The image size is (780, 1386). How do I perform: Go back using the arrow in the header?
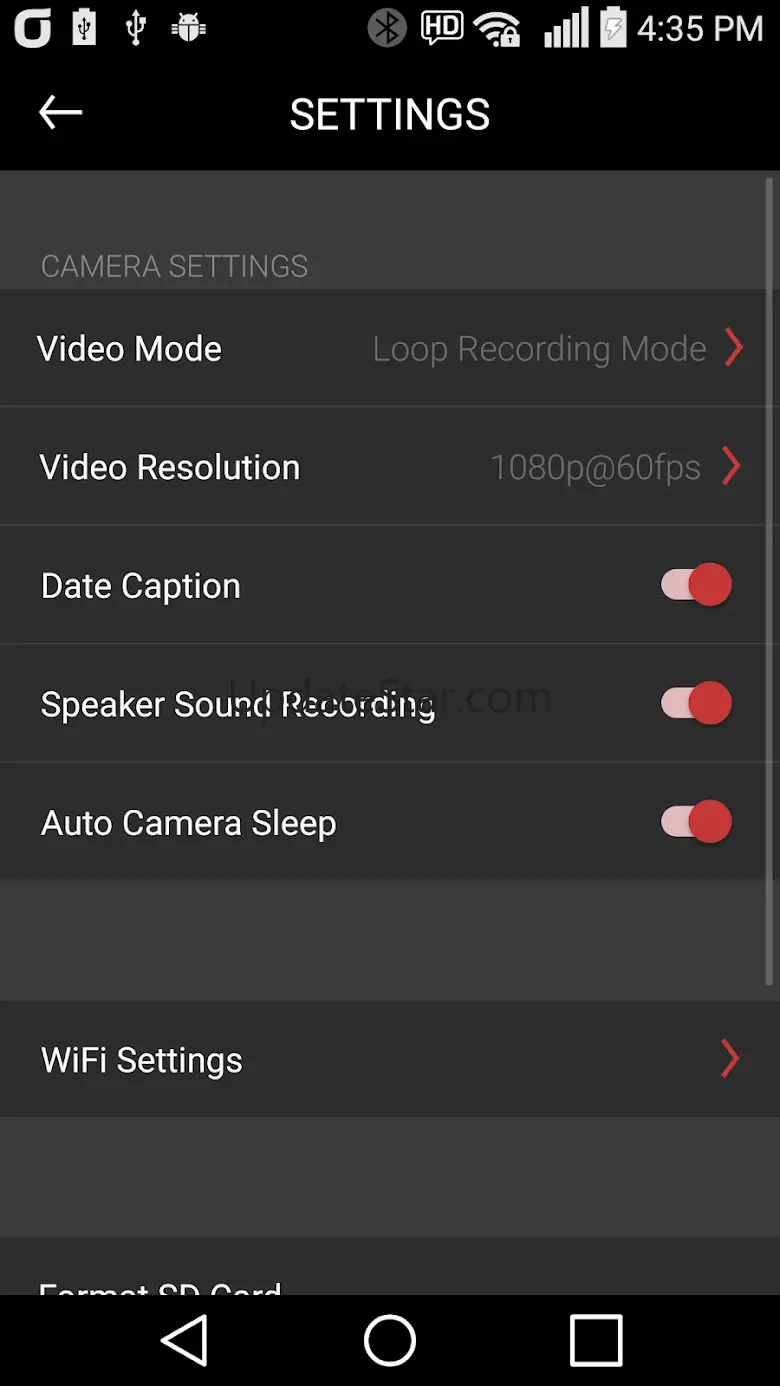(60, 113)
